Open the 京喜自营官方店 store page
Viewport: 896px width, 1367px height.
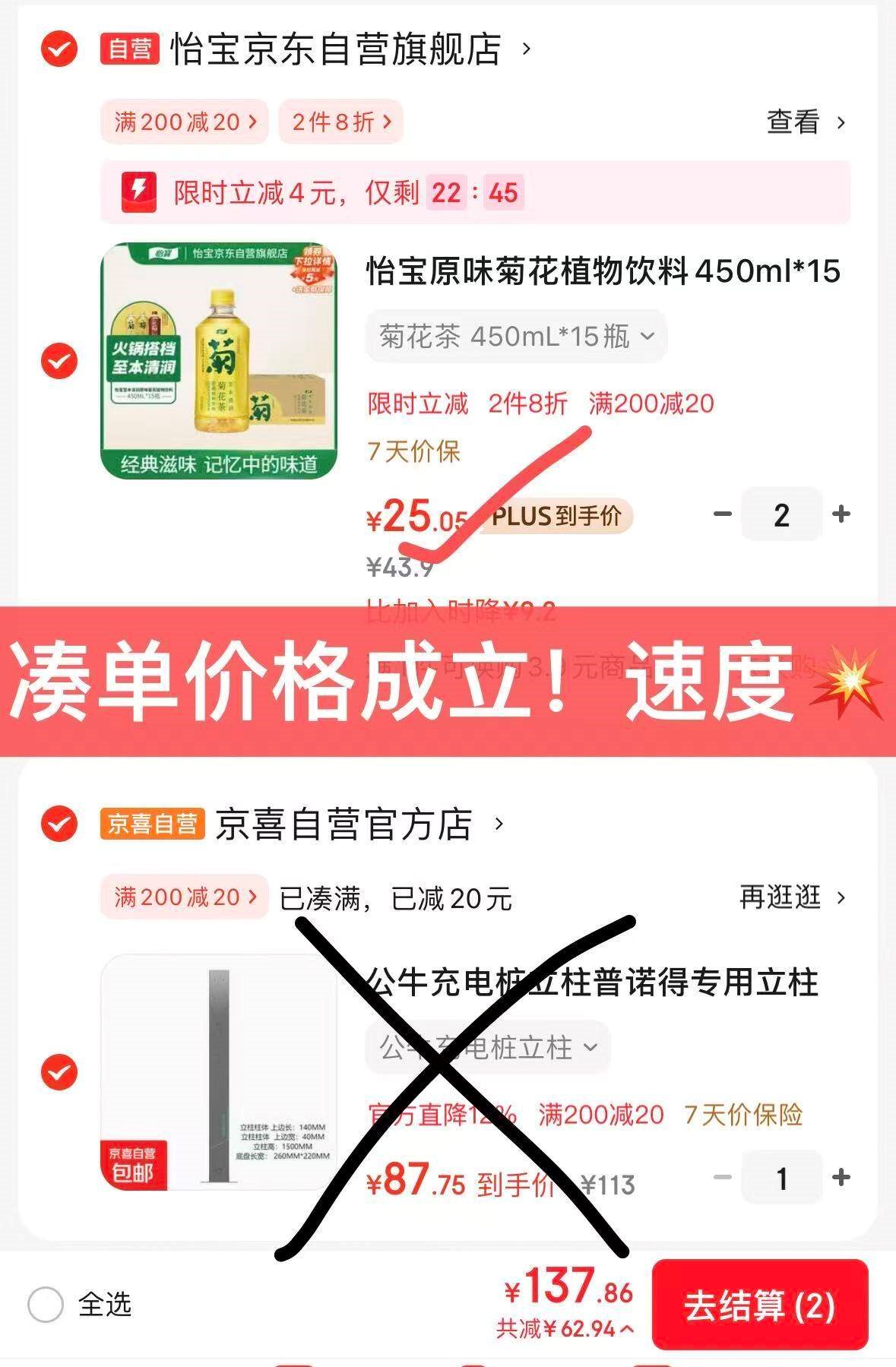coord(344,824)
